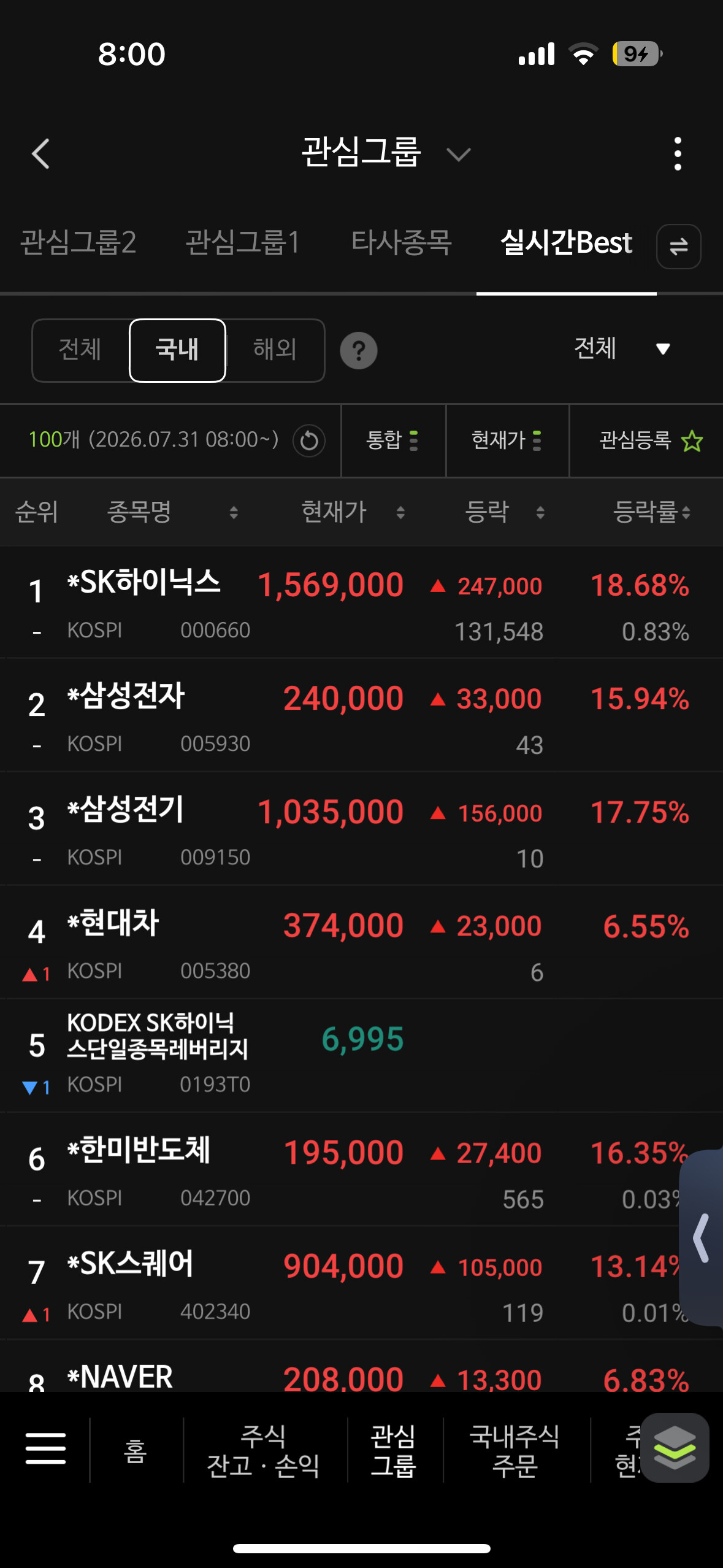The width and height of the screenshot is (723, 1568).
Task: Open the SK하이닉스 stock row
Action: (361, 602)
